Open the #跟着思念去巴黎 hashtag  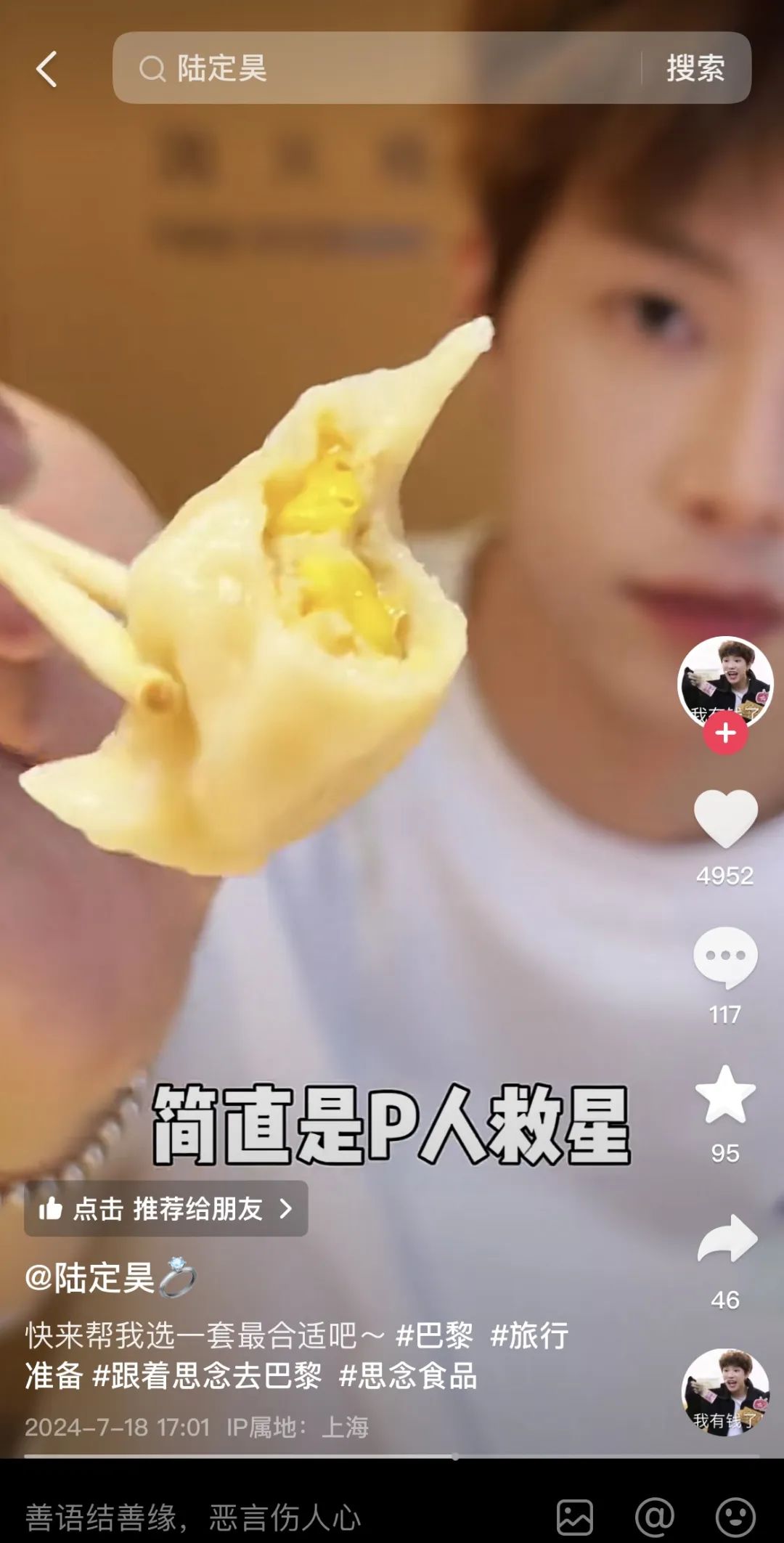click(207, 1375)
